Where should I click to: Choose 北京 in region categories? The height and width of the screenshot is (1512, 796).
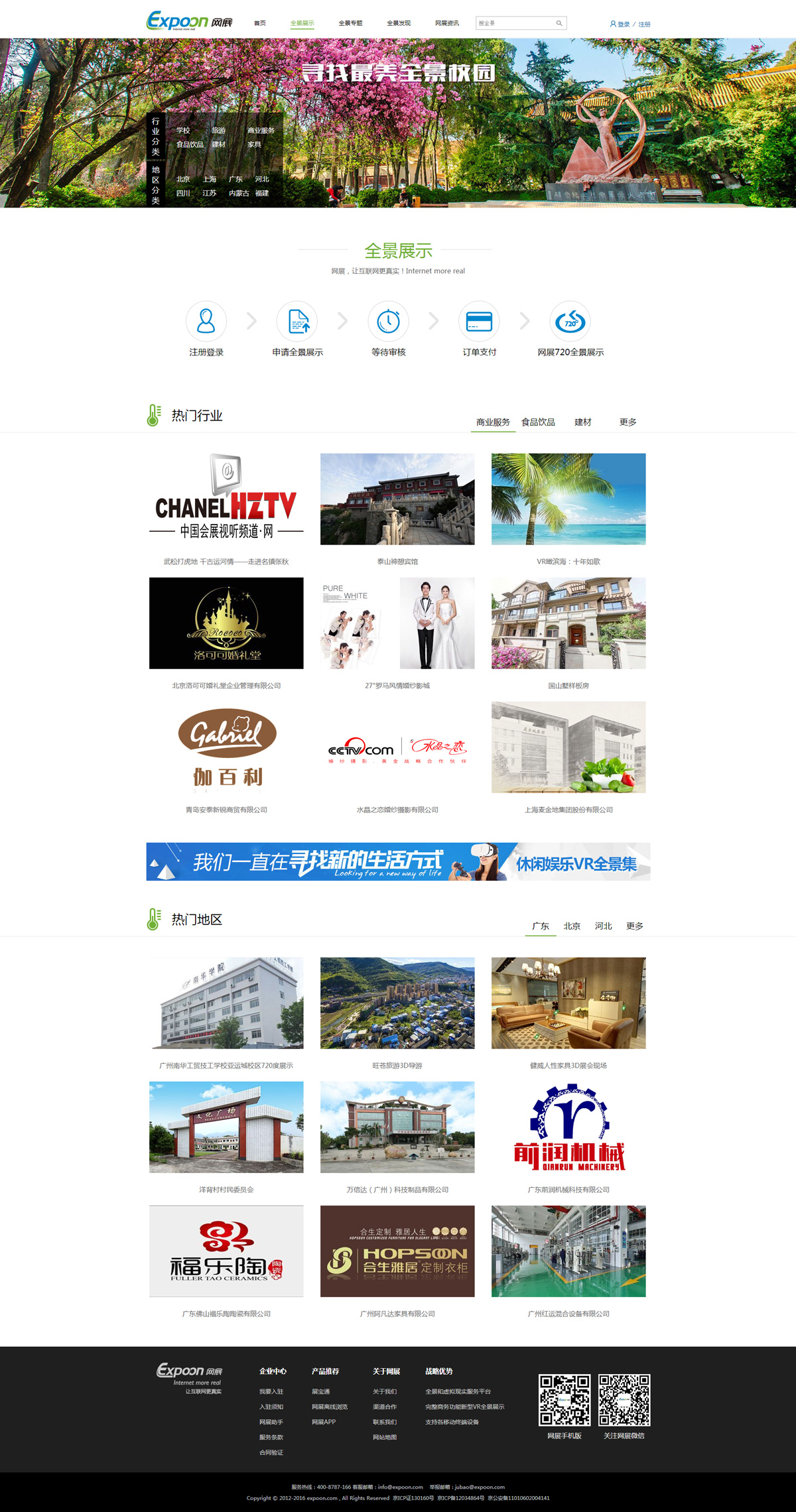(x=183, y=179)
